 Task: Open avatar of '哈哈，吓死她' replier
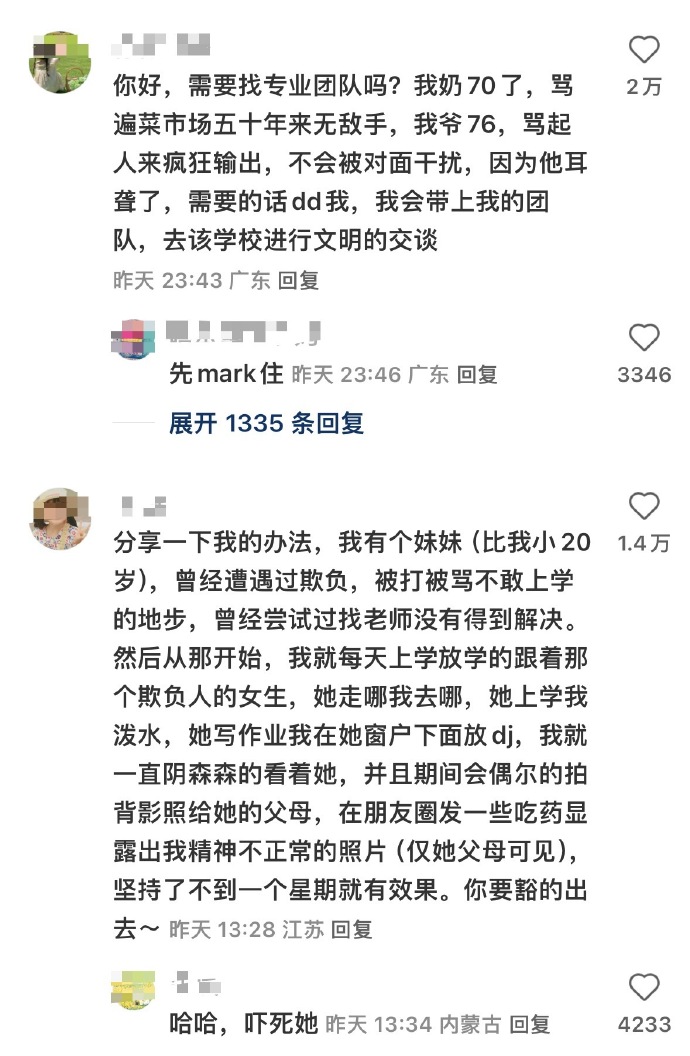(x=135, y=988)
